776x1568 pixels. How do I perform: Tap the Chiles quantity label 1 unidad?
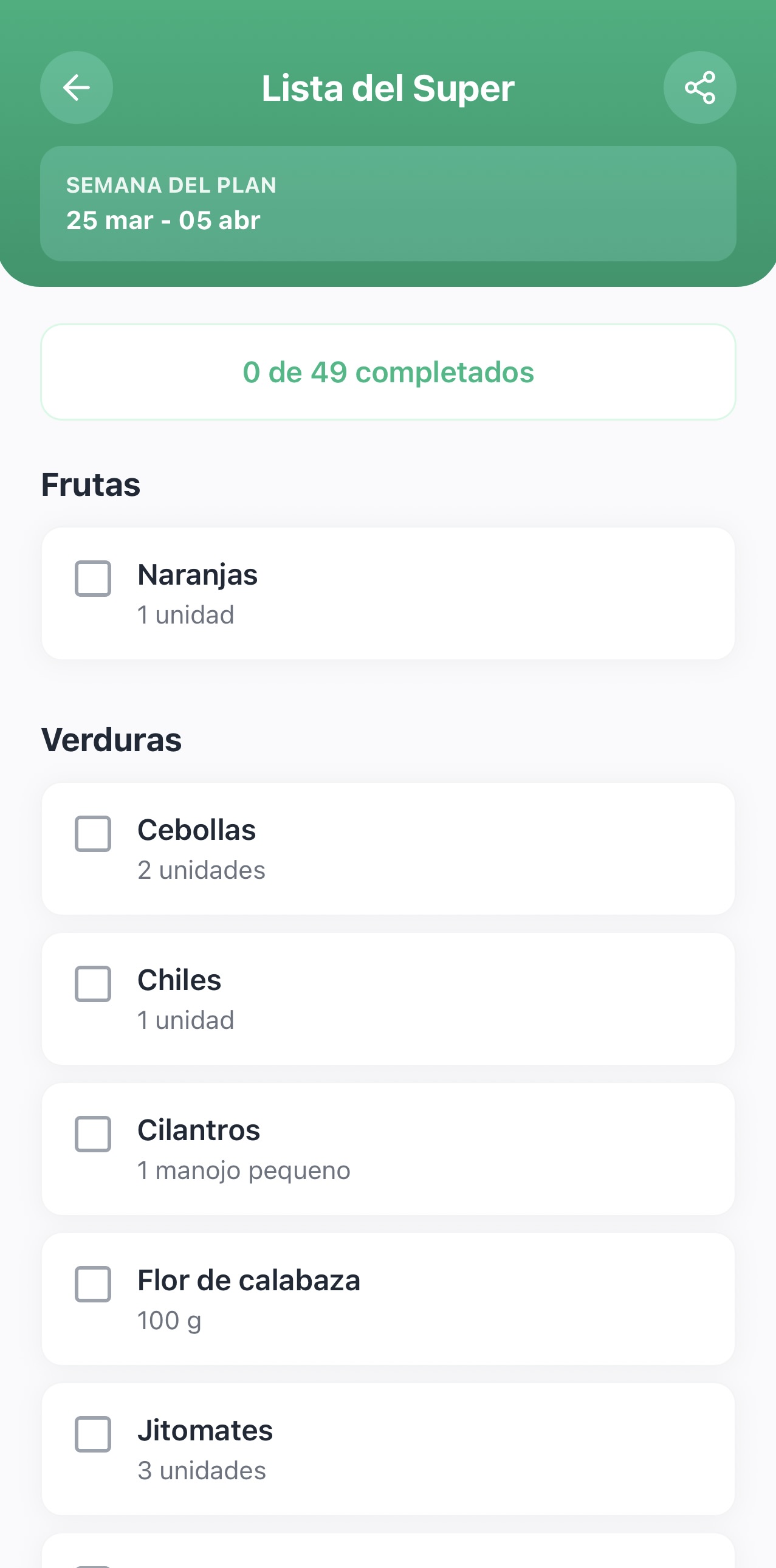185,1019
